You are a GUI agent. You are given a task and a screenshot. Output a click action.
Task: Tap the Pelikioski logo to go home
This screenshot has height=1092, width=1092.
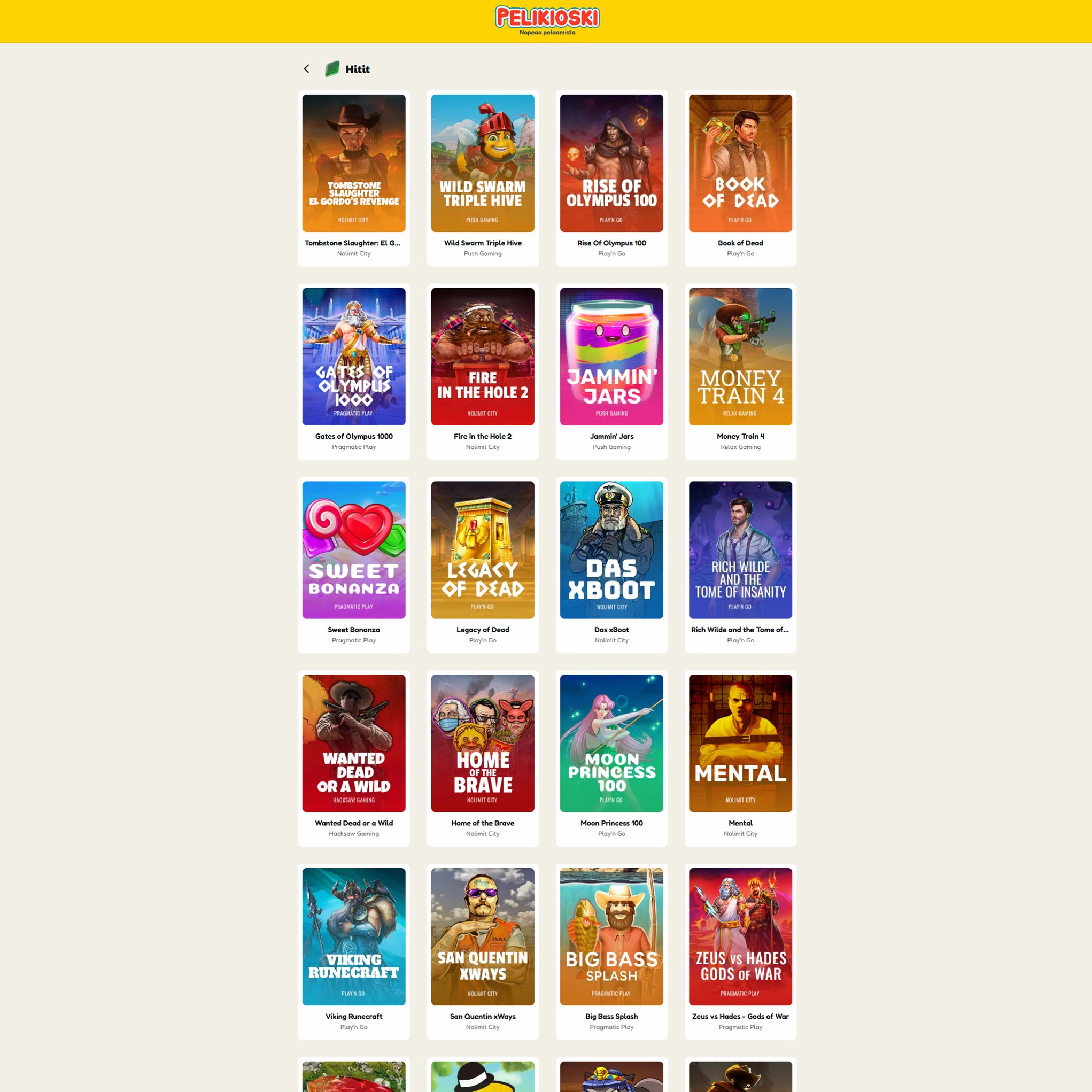click(x=547, y=18)
